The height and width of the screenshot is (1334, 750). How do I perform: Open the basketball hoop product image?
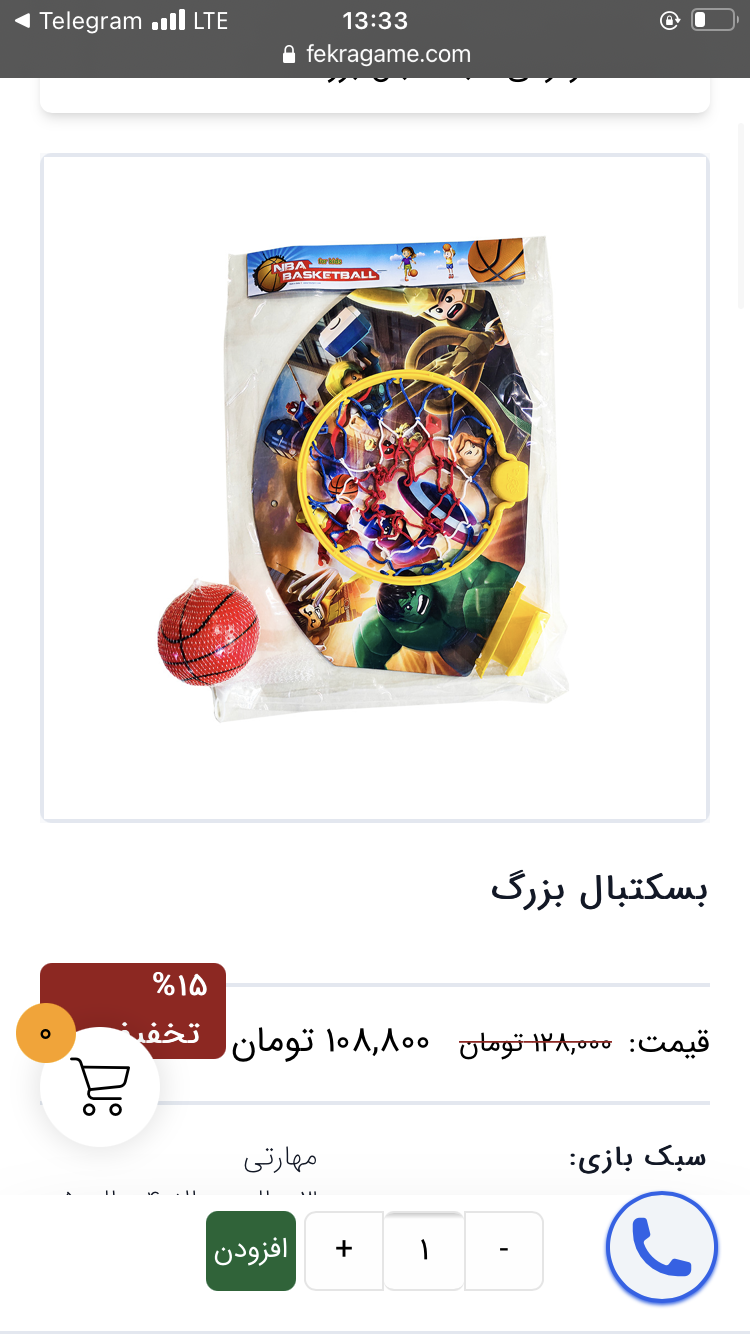coord(375,487)
